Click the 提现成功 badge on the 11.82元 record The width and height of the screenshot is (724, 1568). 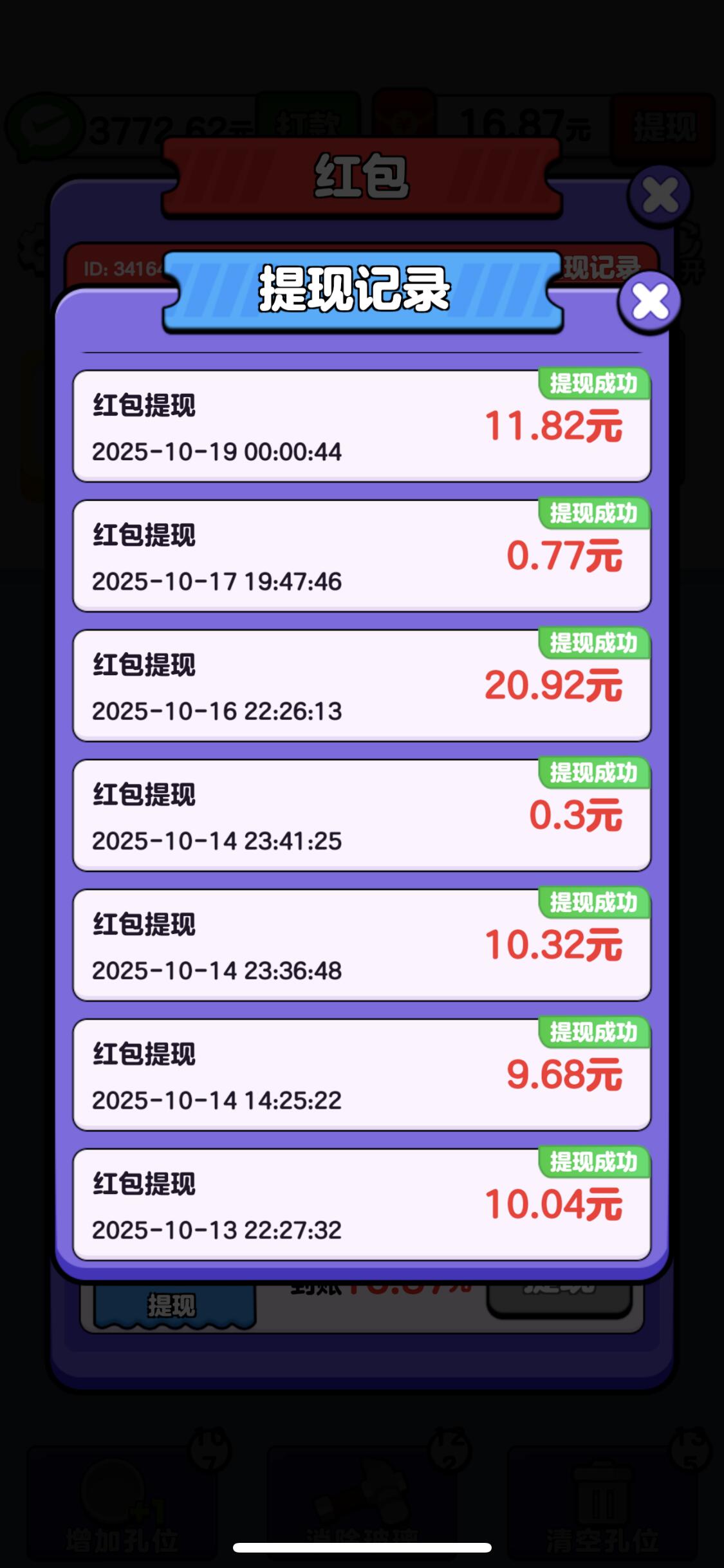595,382
